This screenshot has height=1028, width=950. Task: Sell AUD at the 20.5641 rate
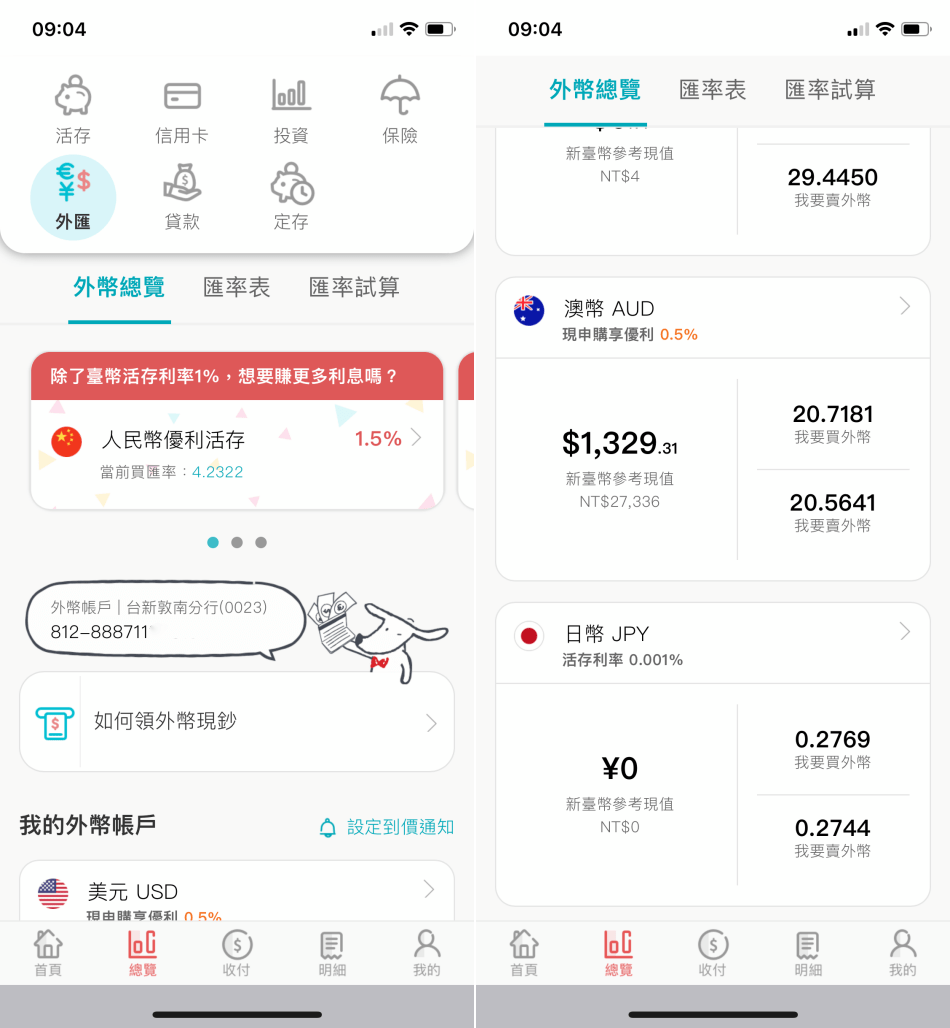pyautogui.click(x=832, y=511)
